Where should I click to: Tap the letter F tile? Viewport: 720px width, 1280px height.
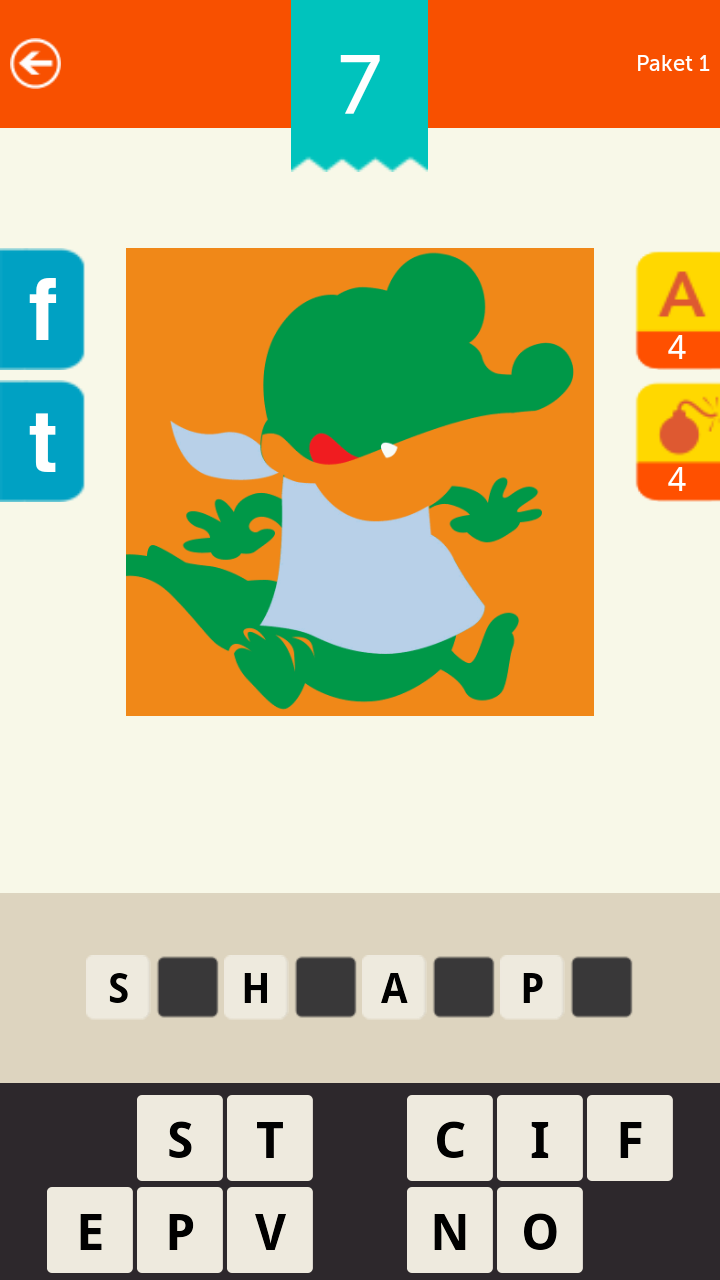pos(630,1138)
